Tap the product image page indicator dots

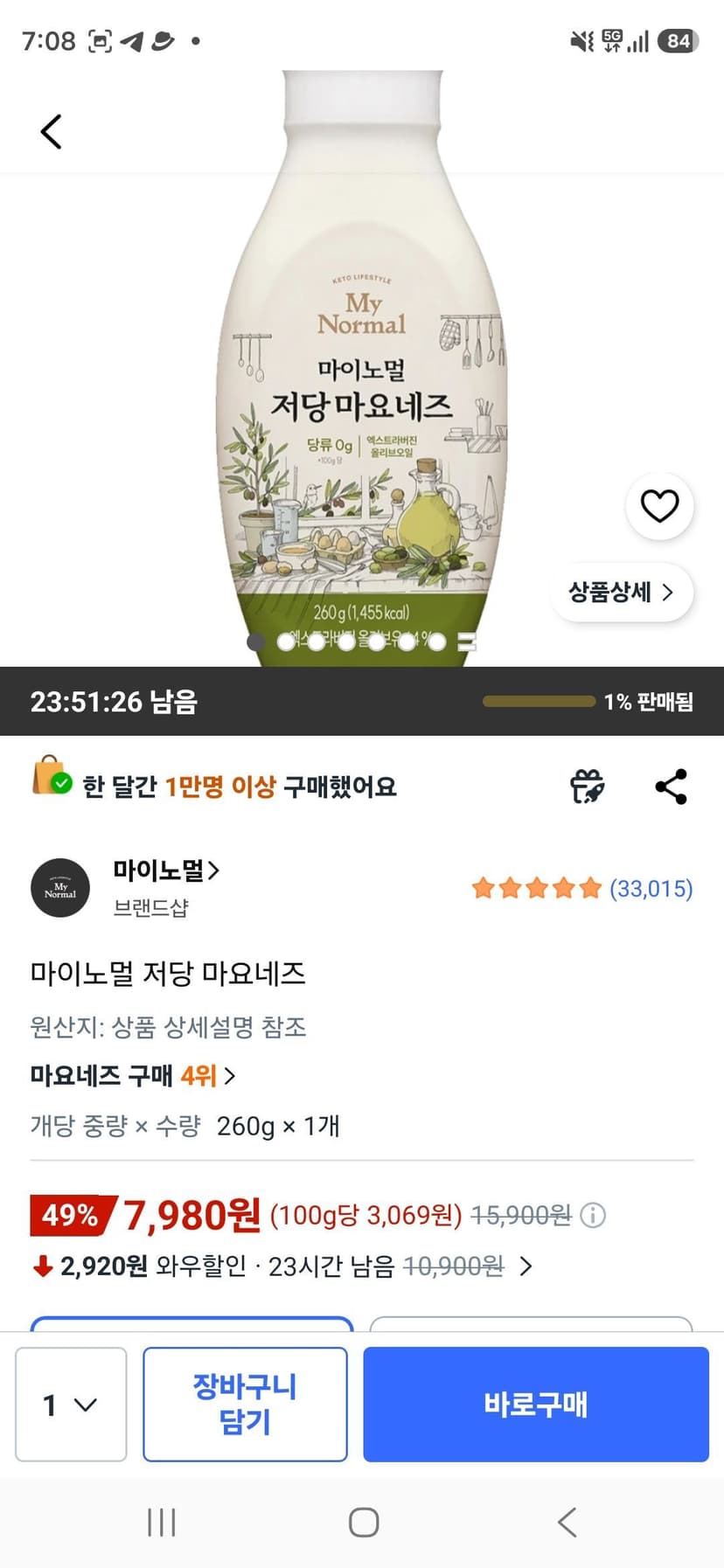click(x=362, y=642)
